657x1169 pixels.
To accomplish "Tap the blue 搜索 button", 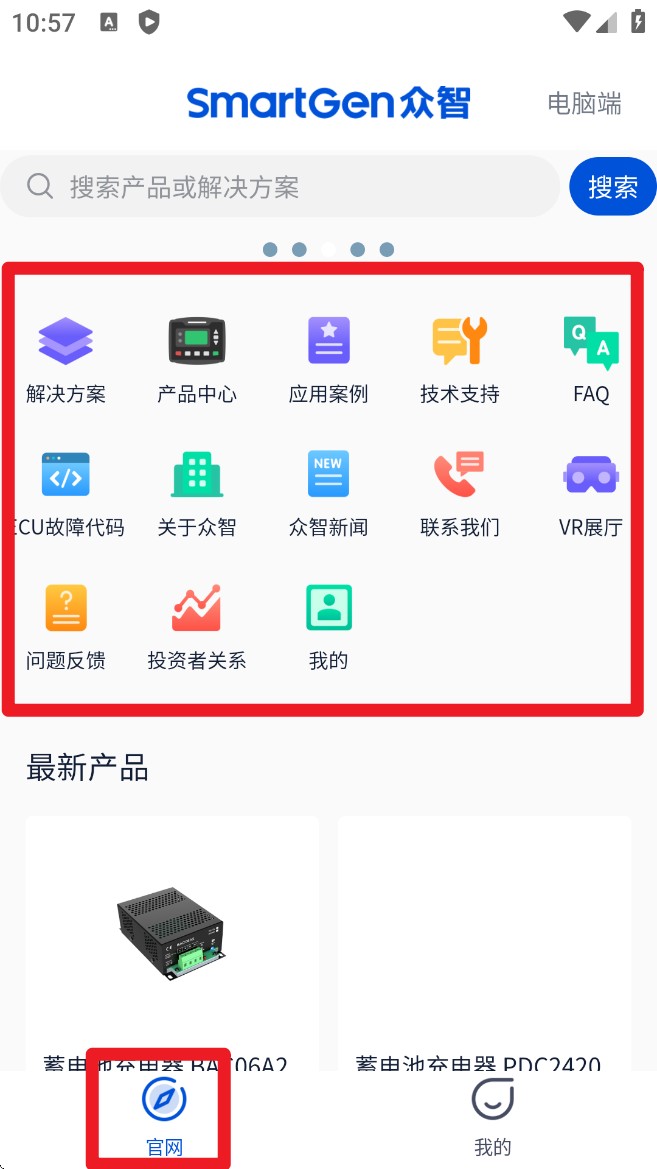I will (612, 187).
